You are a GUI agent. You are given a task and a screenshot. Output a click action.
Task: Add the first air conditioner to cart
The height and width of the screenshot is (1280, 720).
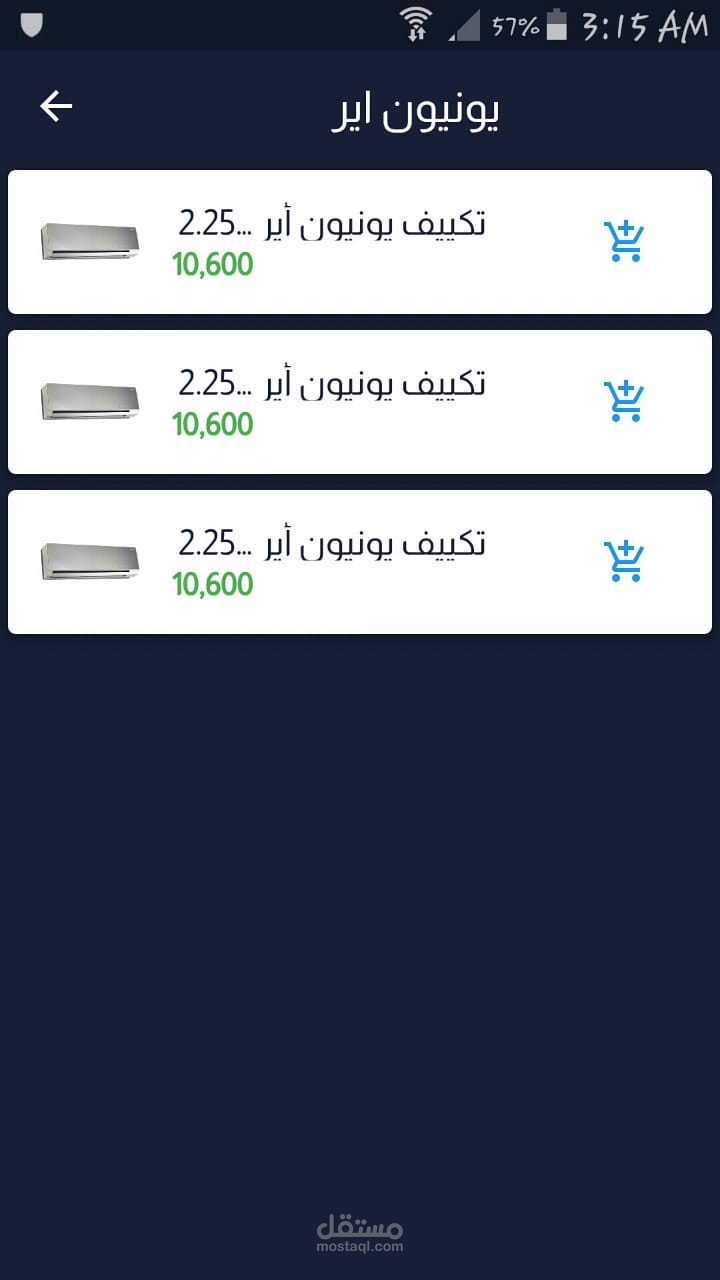(x=624, y=241)
